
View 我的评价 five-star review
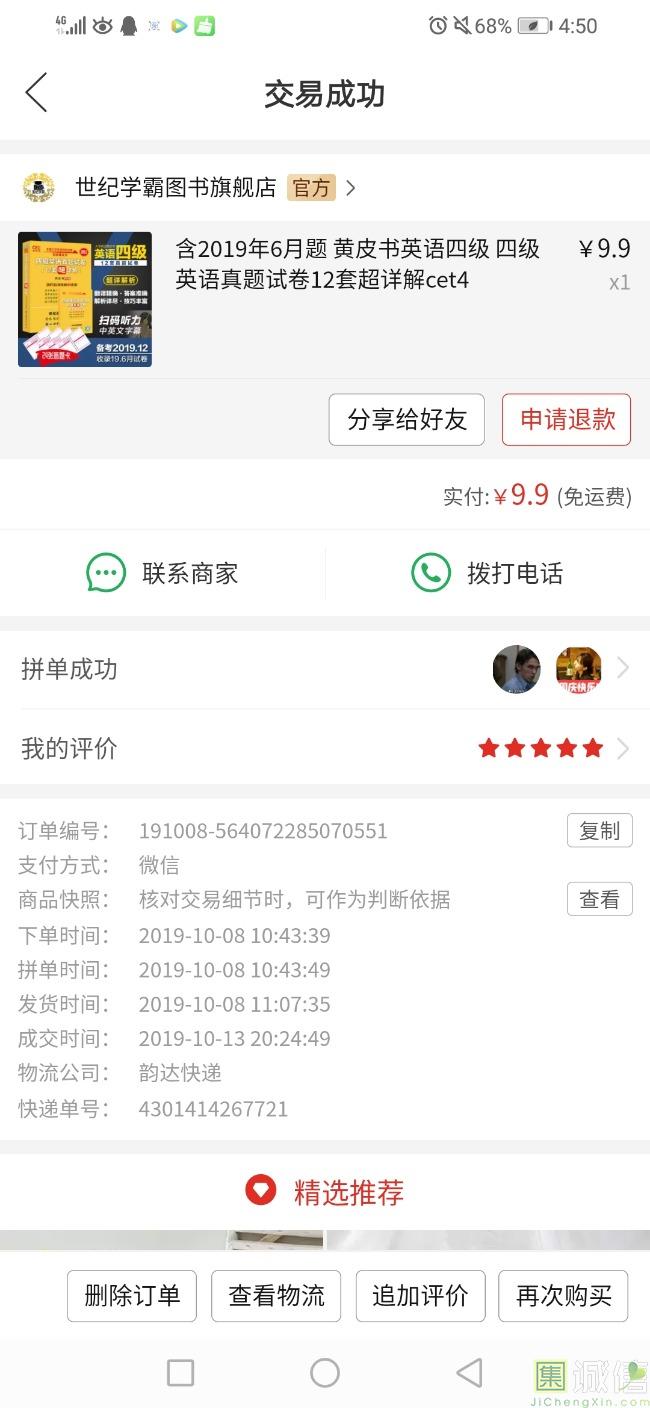coord(324,748)
